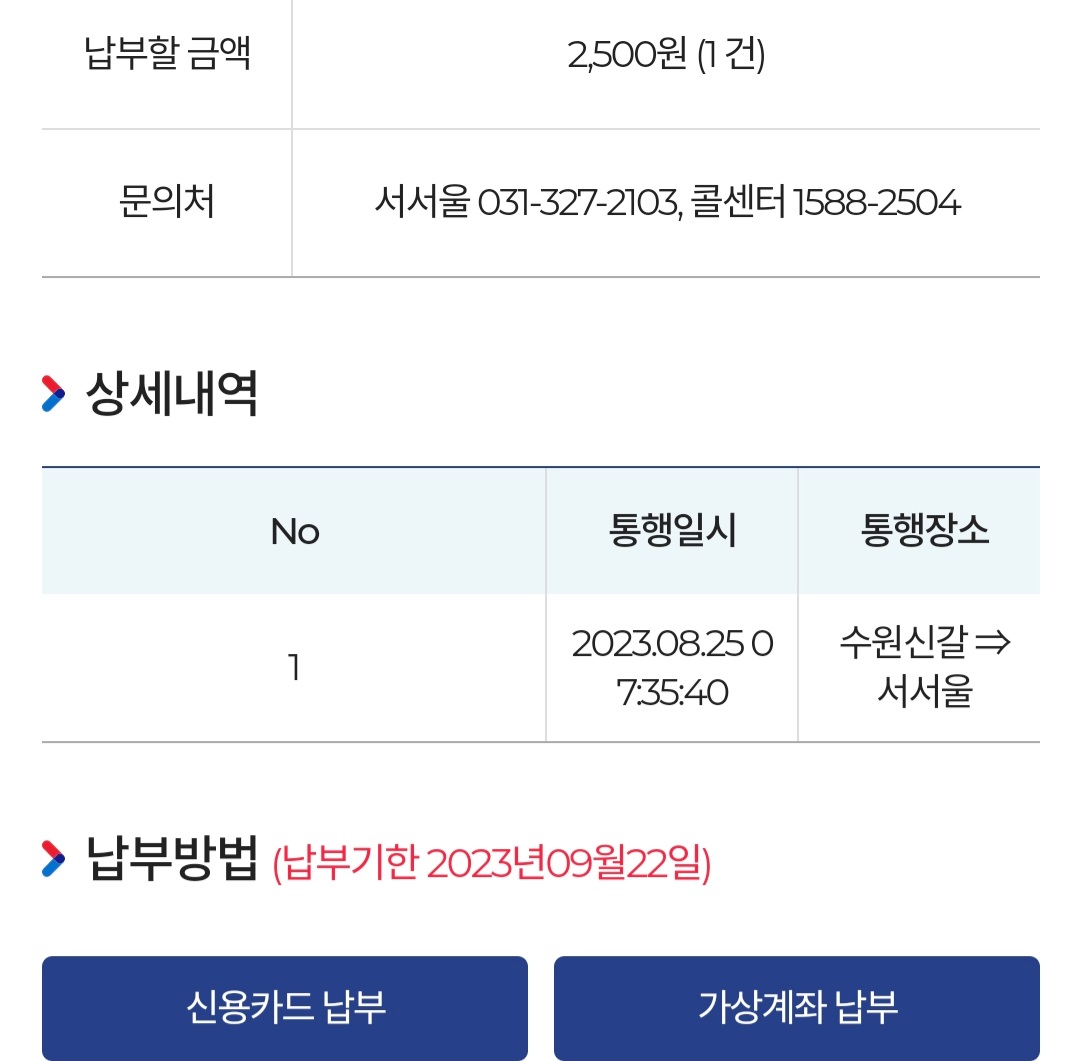This screenshot has height=1061, width=1080.
Task: Choose virtual account payment (가상계좌 납부)
Action: point(797,1007)
